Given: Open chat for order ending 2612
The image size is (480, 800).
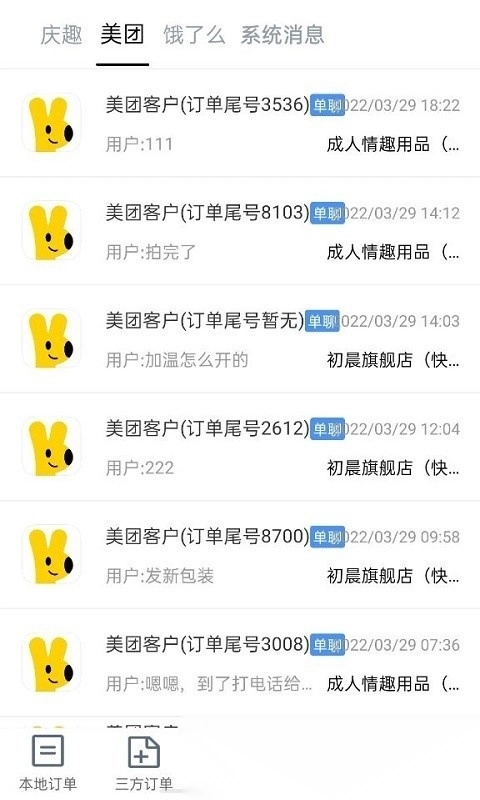Looking at the screenshot, I should pyautogui.click(x=240, y=447).
